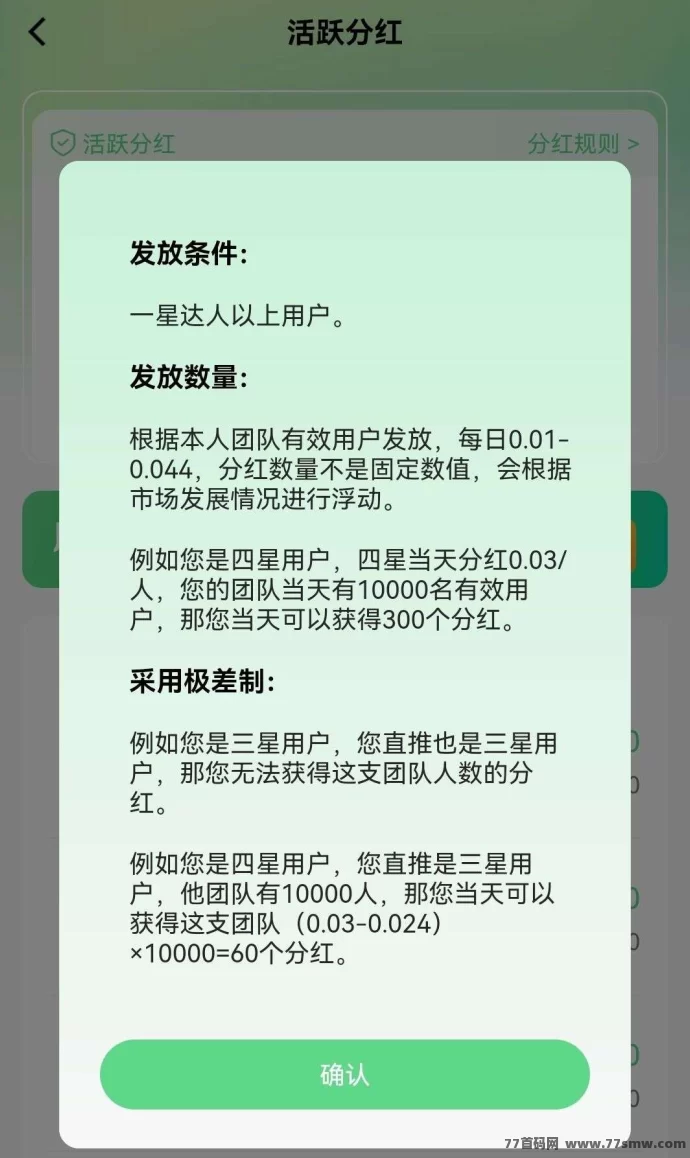Tap 确认 to close the dialog

pyautogui.click(x=344, y=1075)
